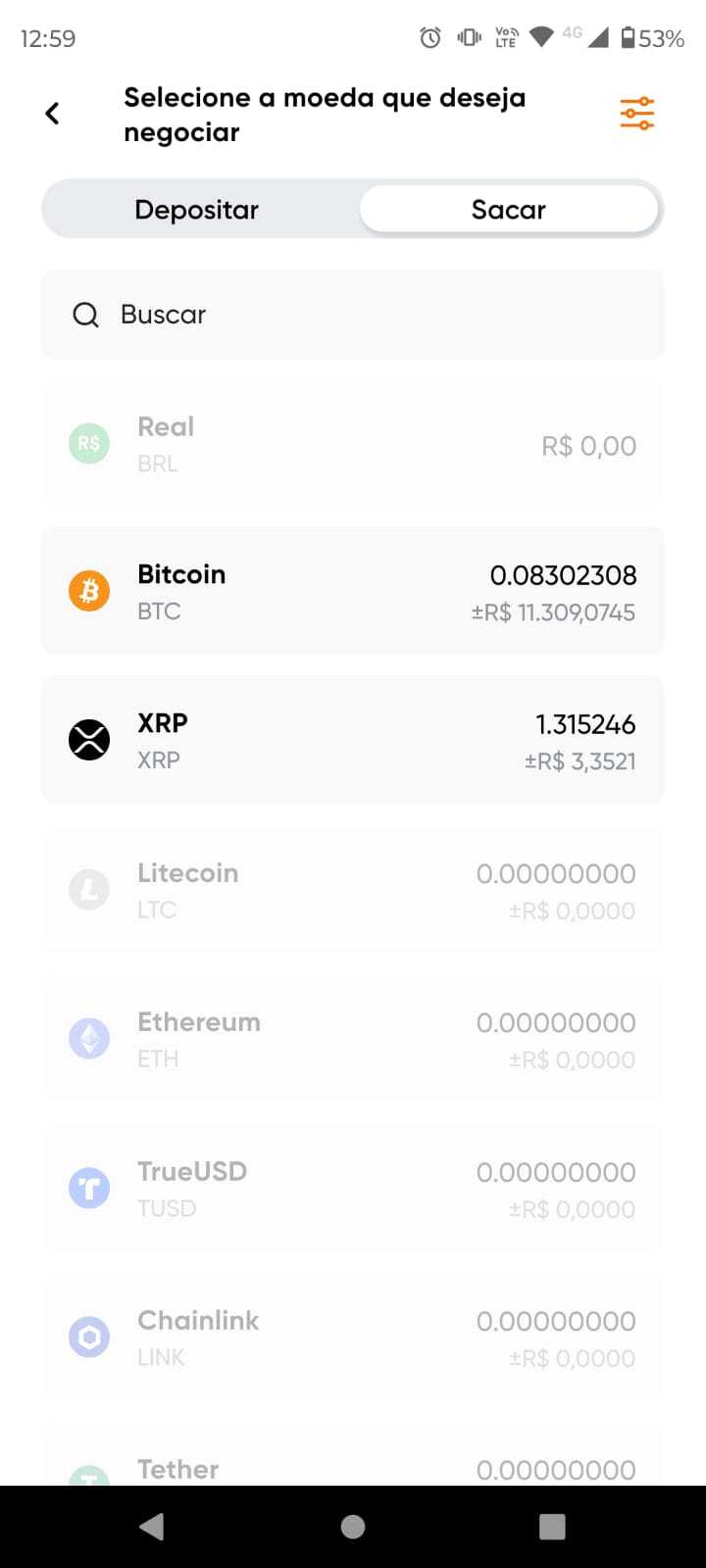Switch to the Depositar tab
706x1568 pixels.
coord(197,210)
